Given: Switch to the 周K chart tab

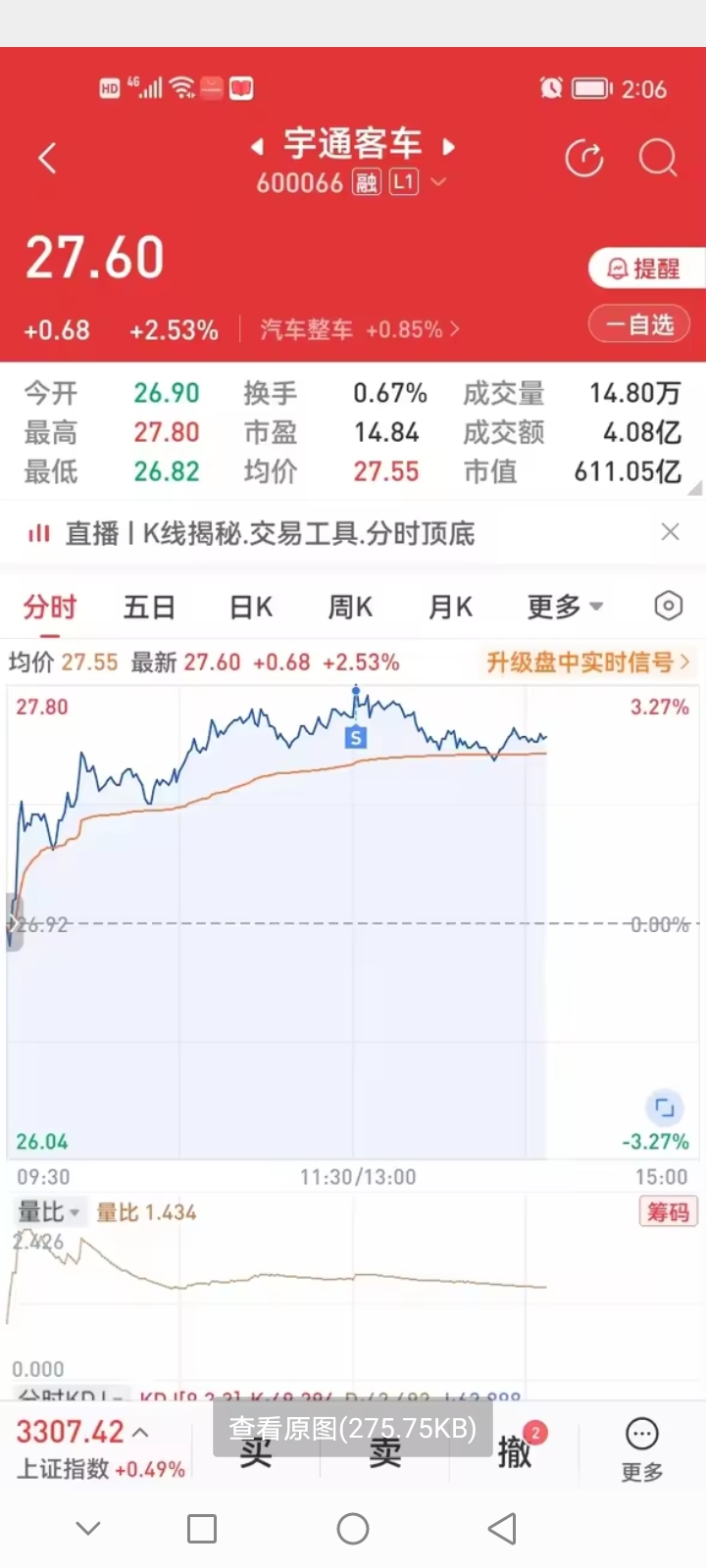Looking at the screenshot, I should pos(350,608).
